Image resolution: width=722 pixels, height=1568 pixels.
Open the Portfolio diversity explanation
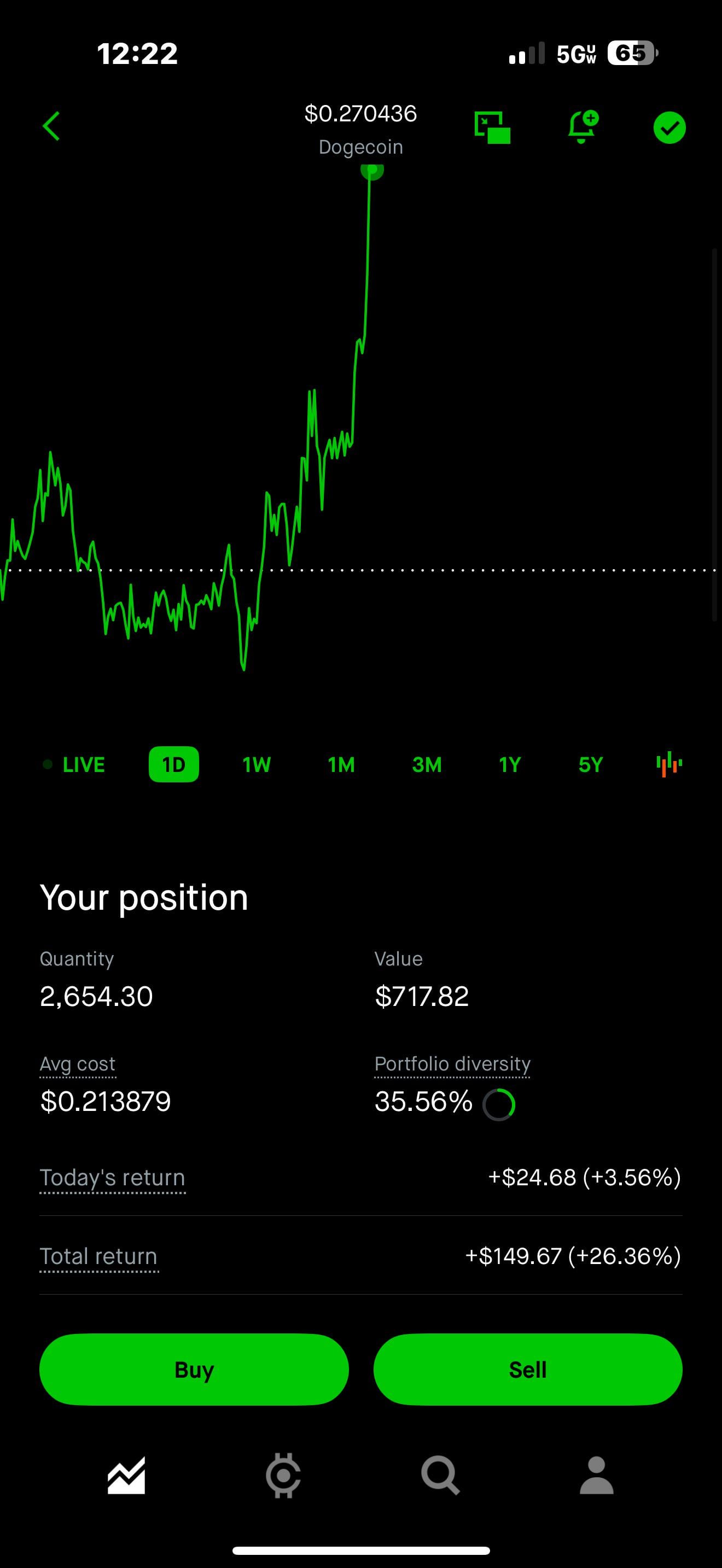[452, 1063]
